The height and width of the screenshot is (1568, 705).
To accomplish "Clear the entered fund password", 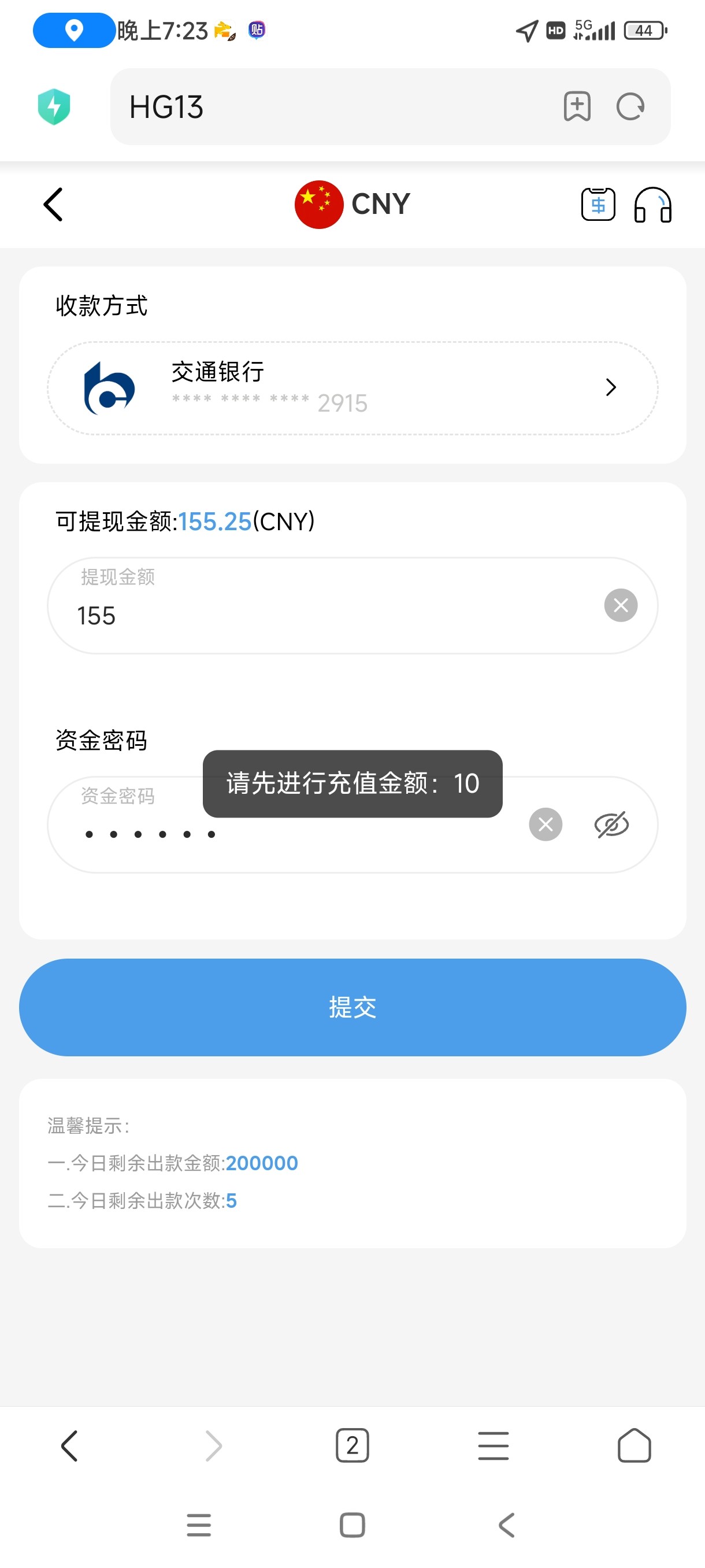I will (546, 824).
